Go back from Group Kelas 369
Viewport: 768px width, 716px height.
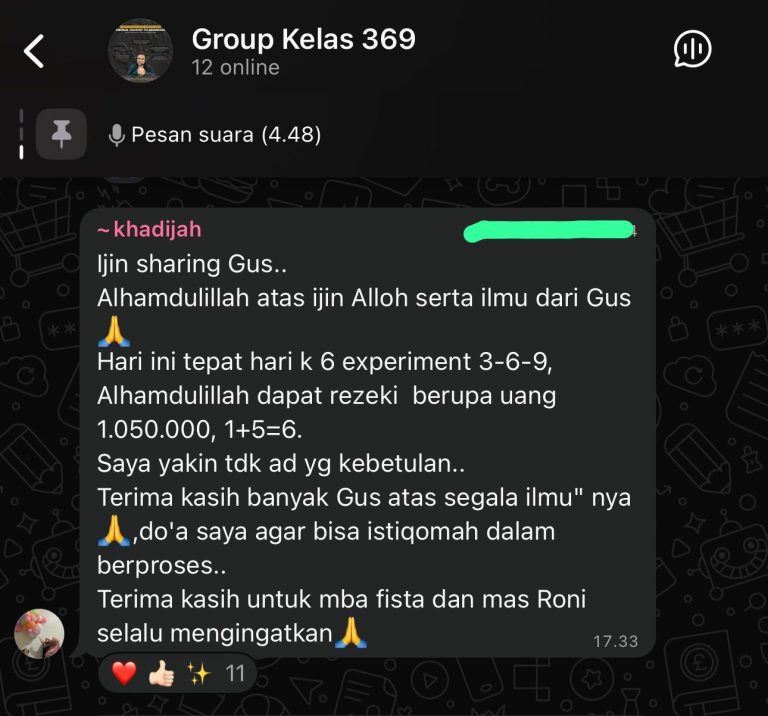(x=35, y=51)
